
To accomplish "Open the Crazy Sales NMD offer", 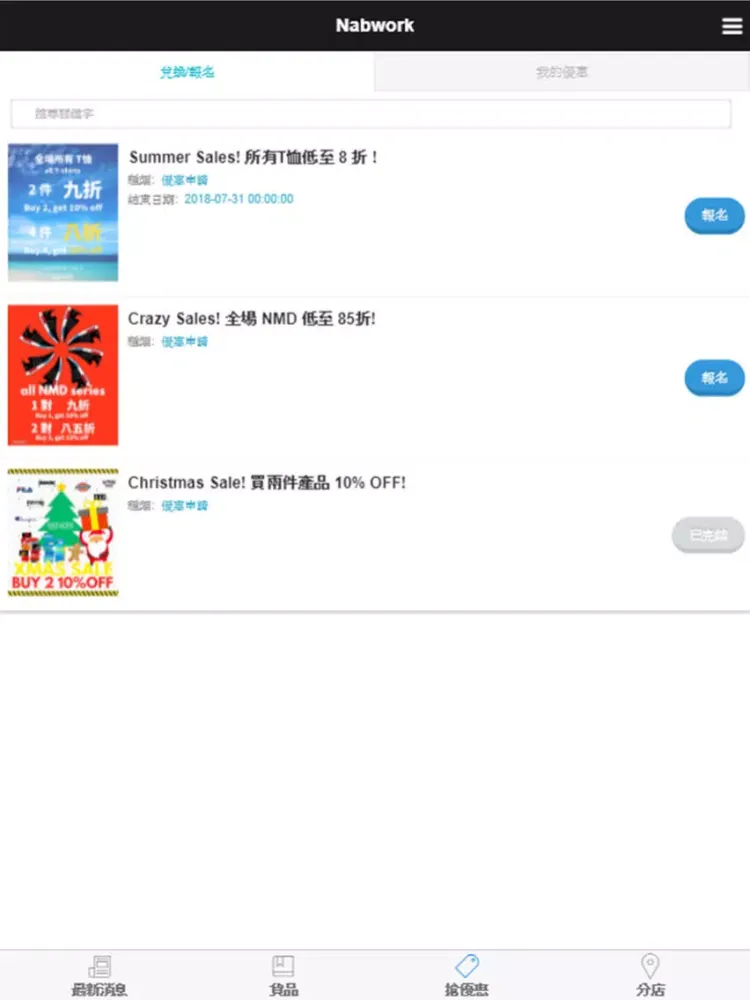I will pos(252,319).
